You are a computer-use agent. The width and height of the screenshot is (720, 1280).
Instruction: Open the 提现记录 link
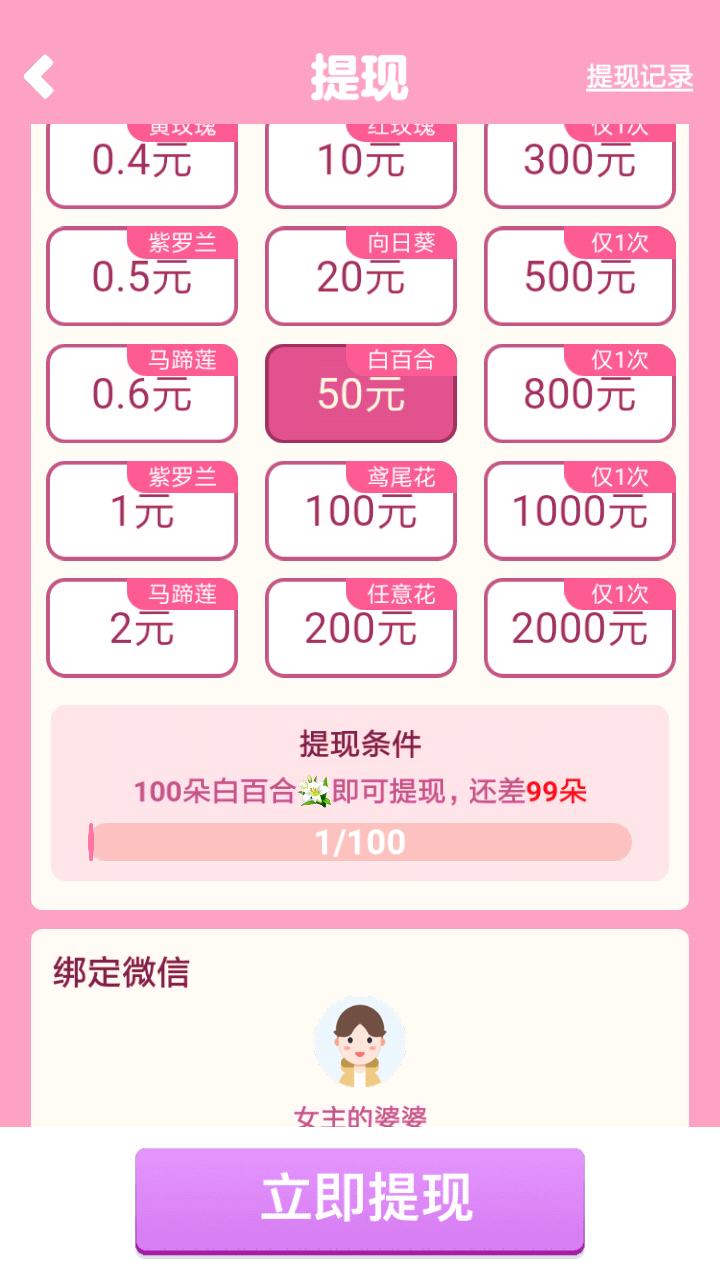pos(639,77)
